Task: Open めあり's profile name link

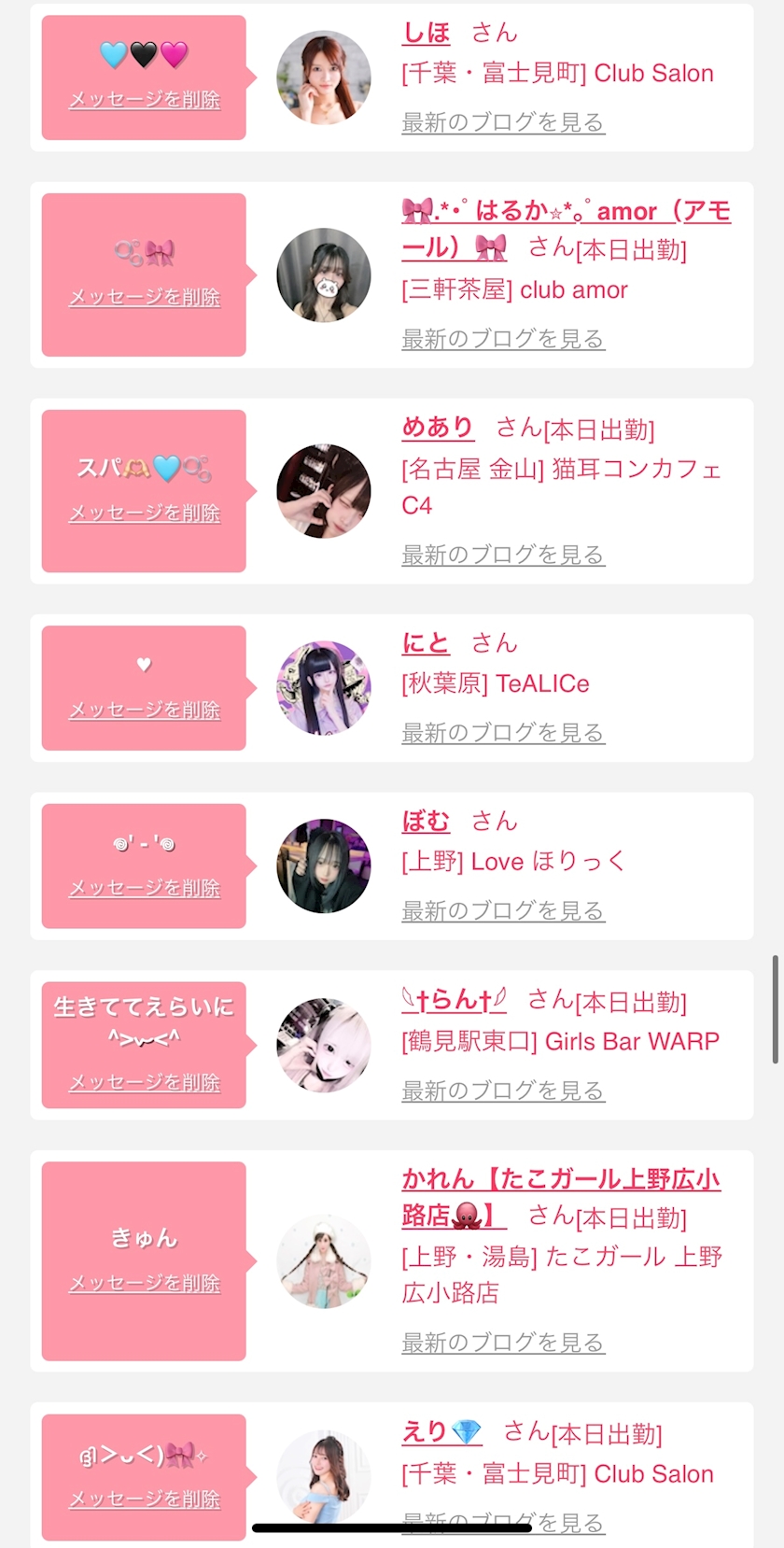Action: [x=438, y=428]
